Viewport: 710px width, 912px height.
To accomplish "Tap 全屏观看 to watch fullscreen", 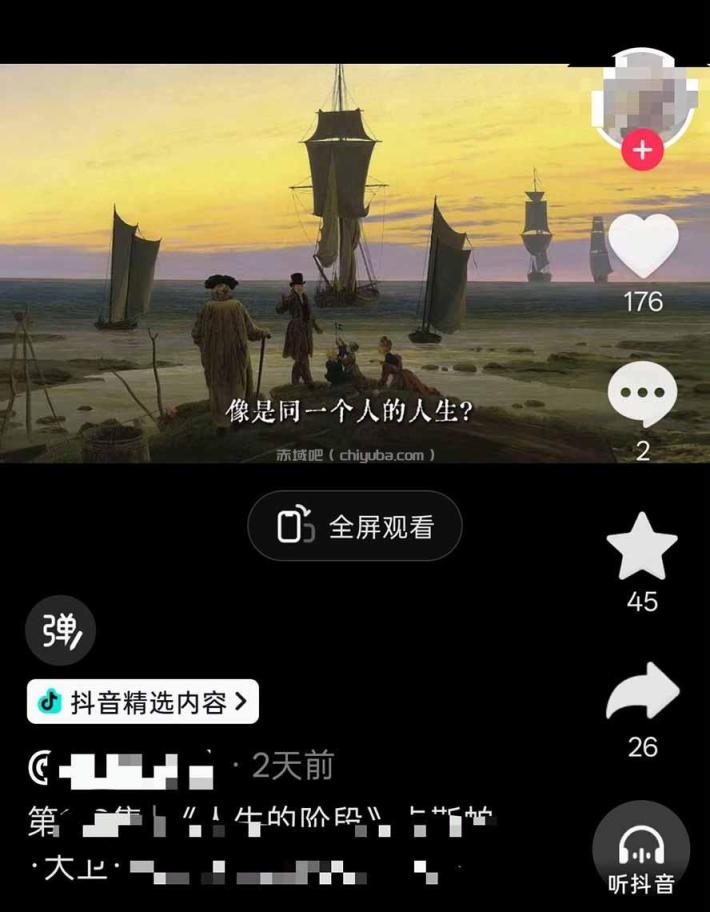I will point(355,526).
